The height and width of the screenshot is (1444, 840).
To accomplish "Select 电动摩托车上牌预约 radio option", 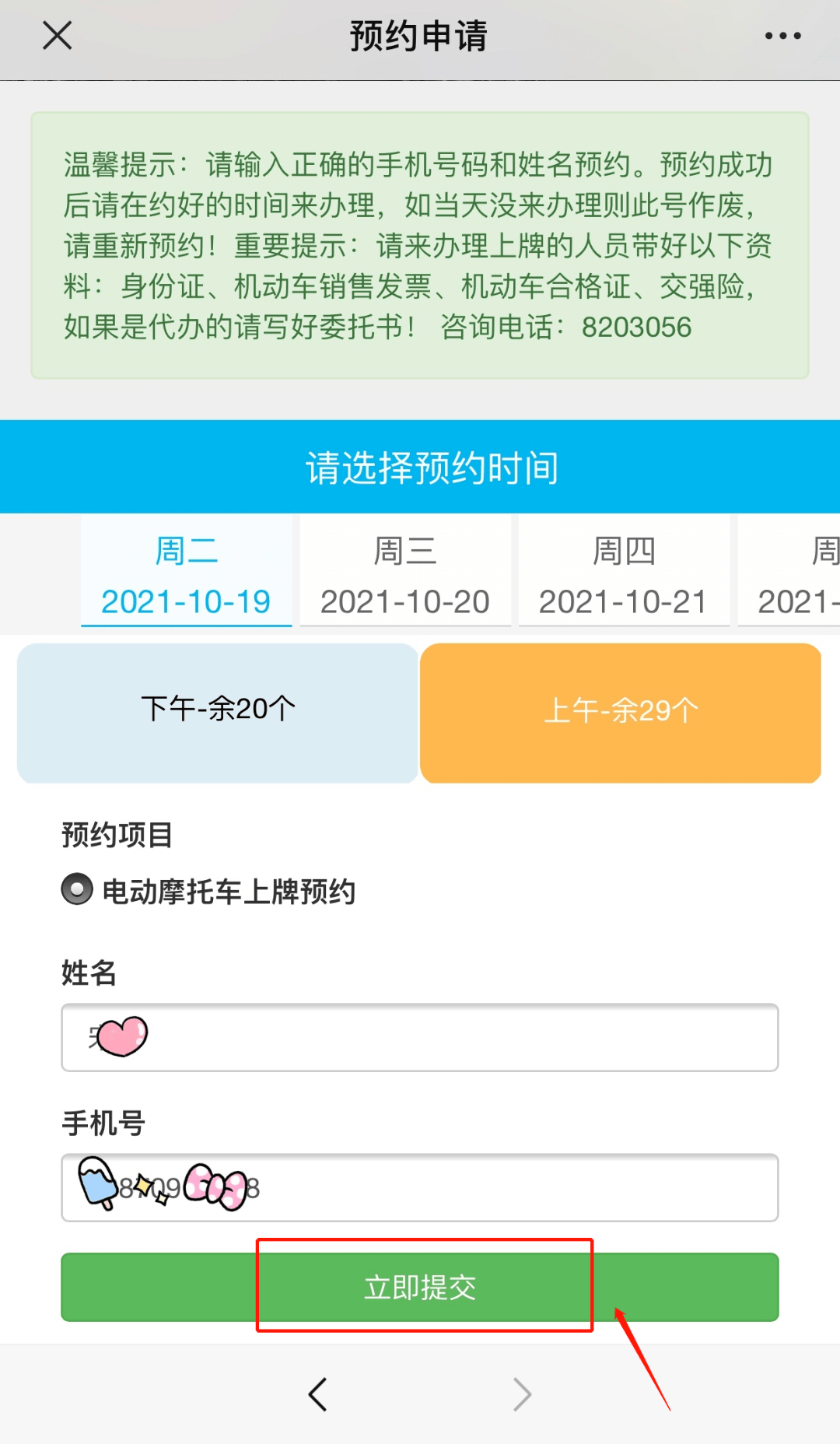I will 77,889.
